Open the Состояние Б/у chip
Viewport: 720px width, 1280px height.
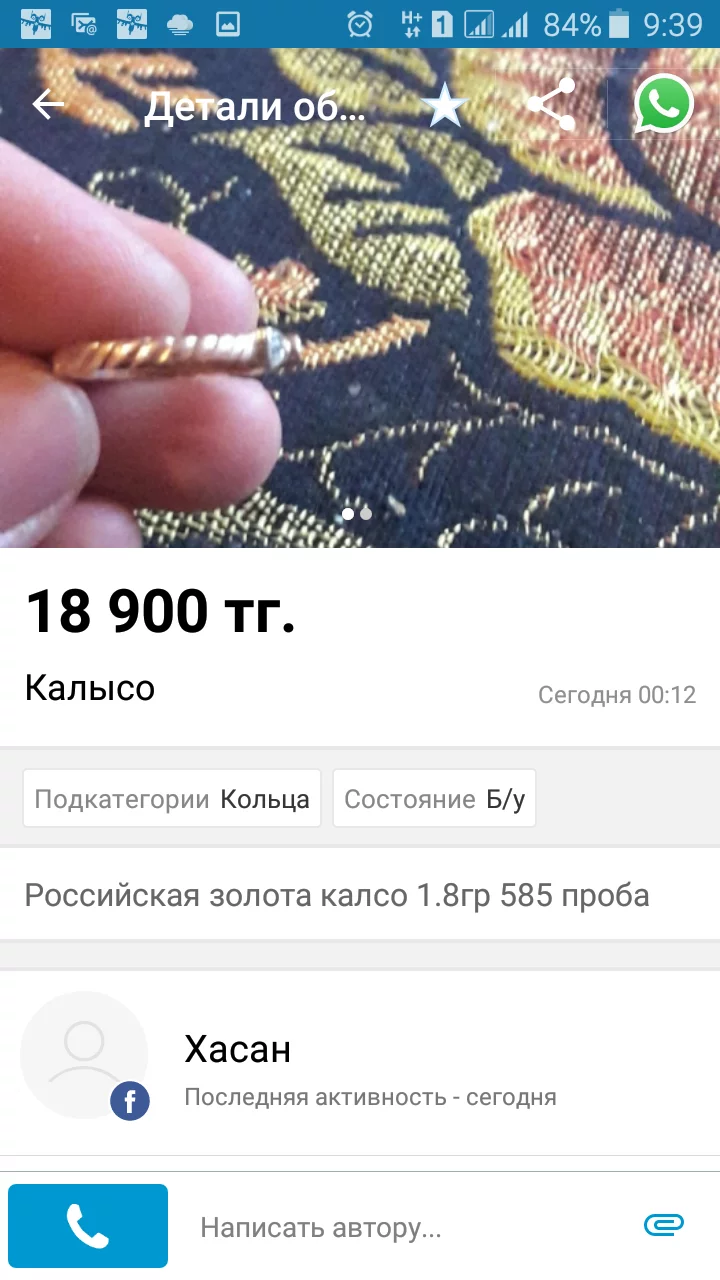(434, 799)
